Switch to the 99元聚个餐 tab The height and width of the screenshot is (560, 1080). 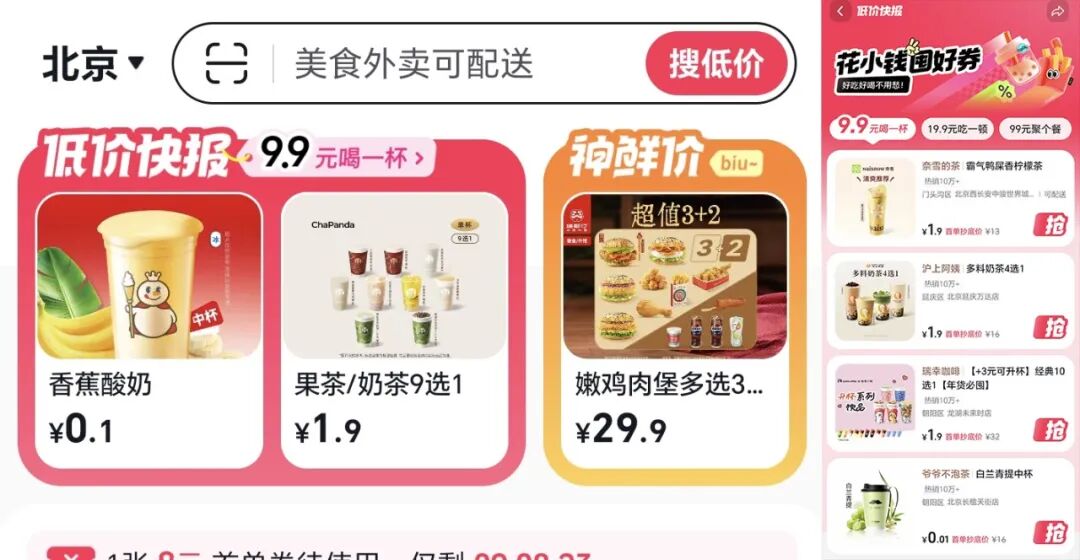click(x=1033, y=128)
